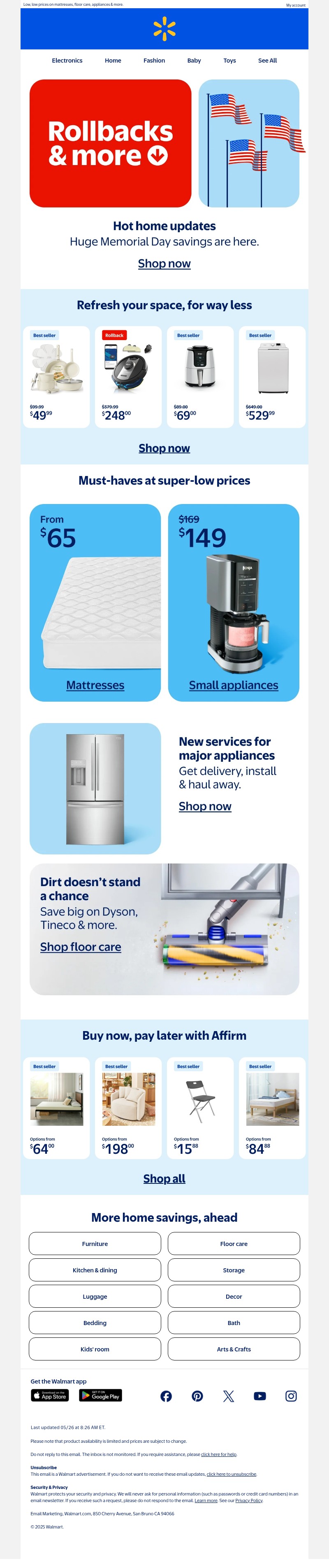Go to the Fashion category
The width and height of the screenshot is (329, 1568).
[x=154, y=61]
